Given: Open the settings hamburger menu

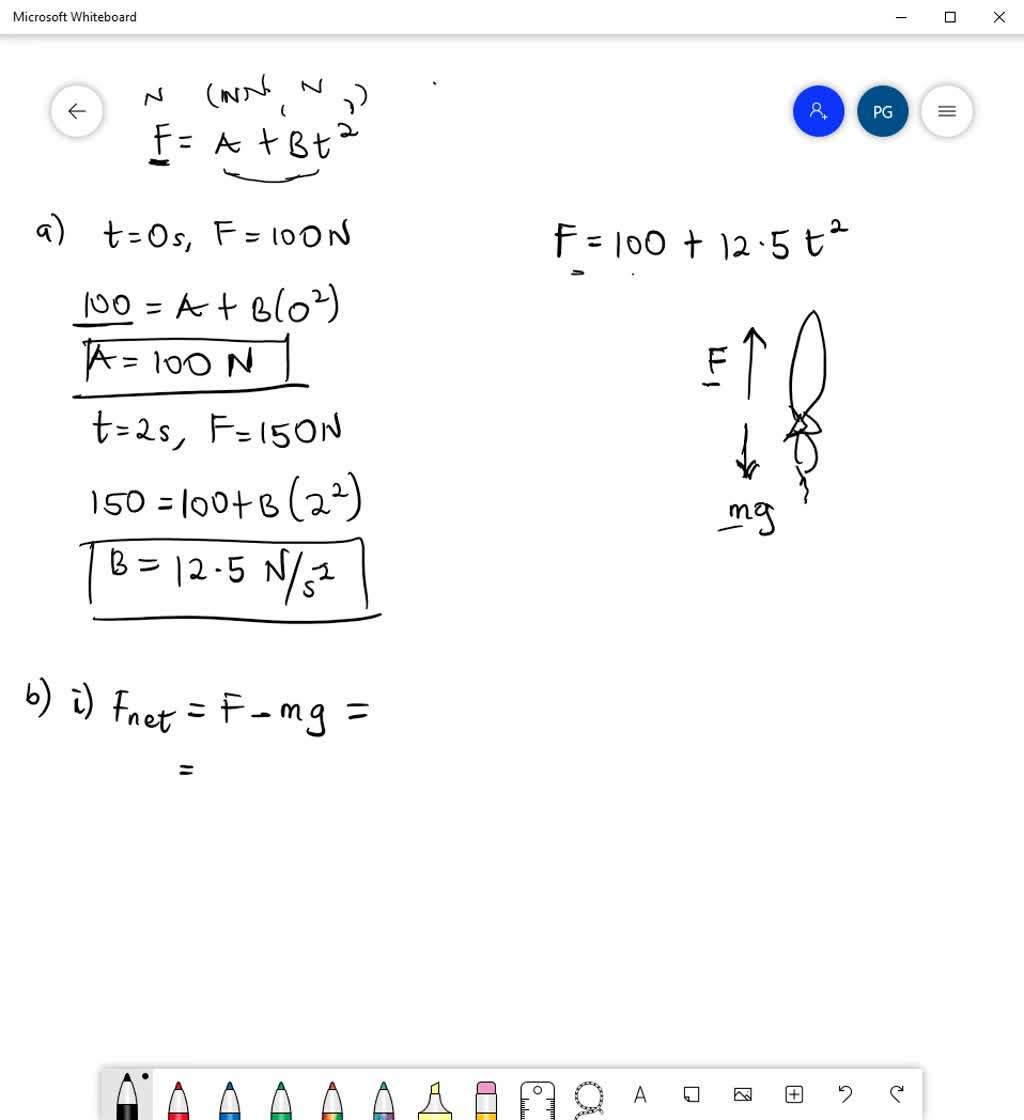Looking at the screenshot, I should pos(946,111).
